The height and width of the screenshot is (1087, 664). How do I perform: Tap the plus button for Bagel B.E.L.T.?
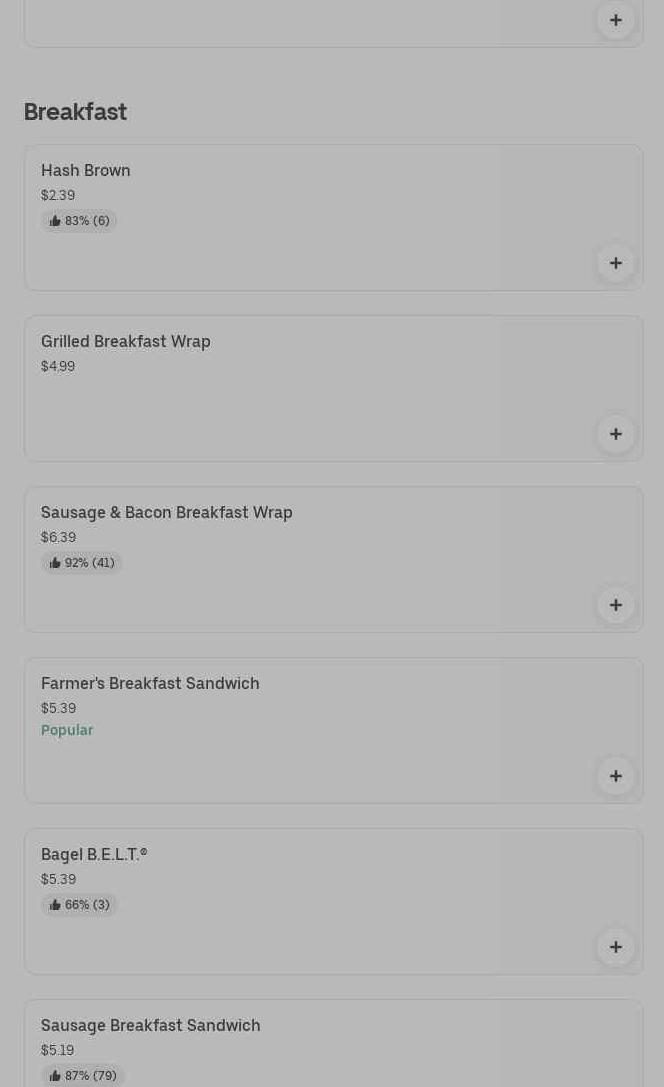tap(615, 947)
